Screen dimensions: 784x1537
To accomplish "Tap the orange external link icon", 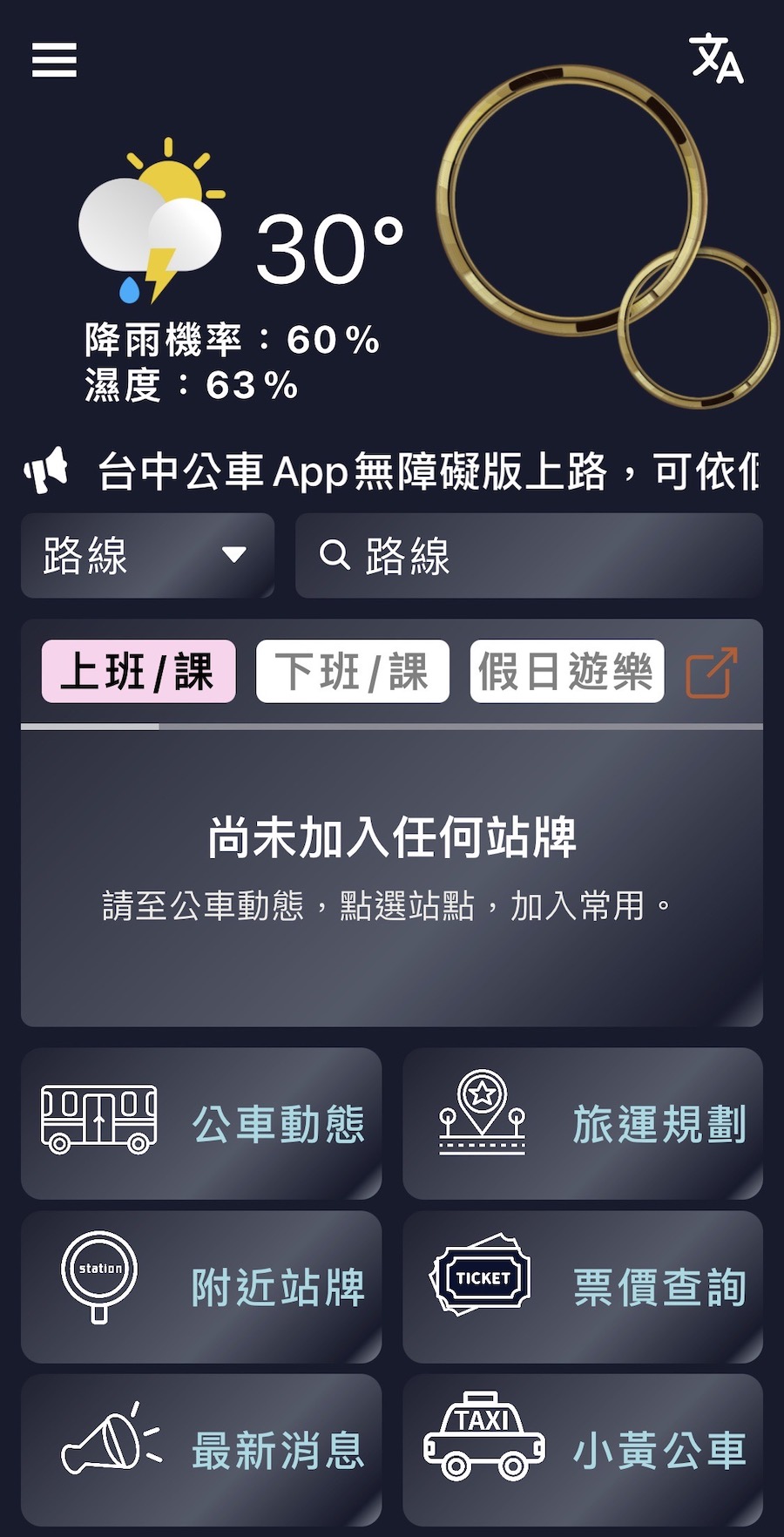I will [712, 672].
